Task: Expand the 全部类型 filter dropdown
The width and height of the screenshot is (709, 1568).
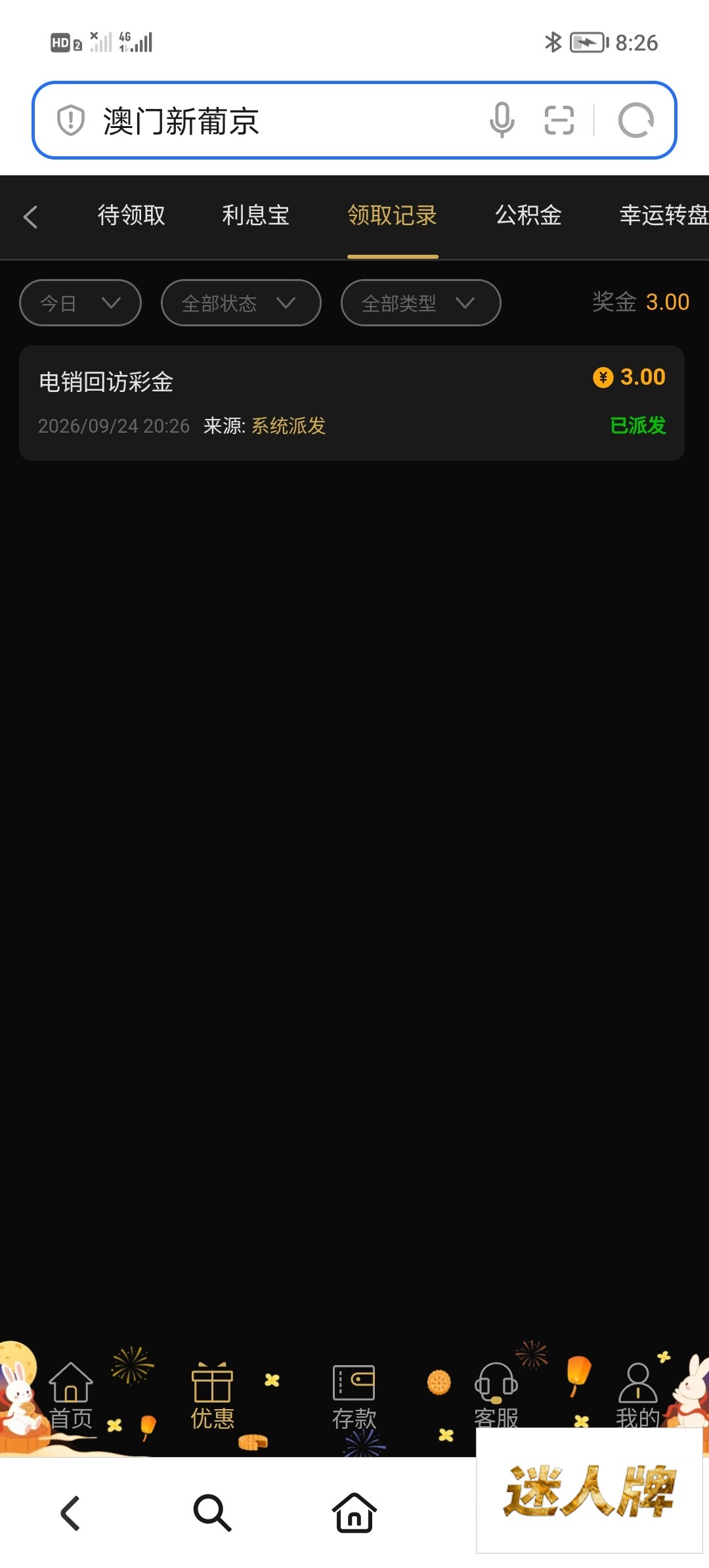Action: [421, 303]
